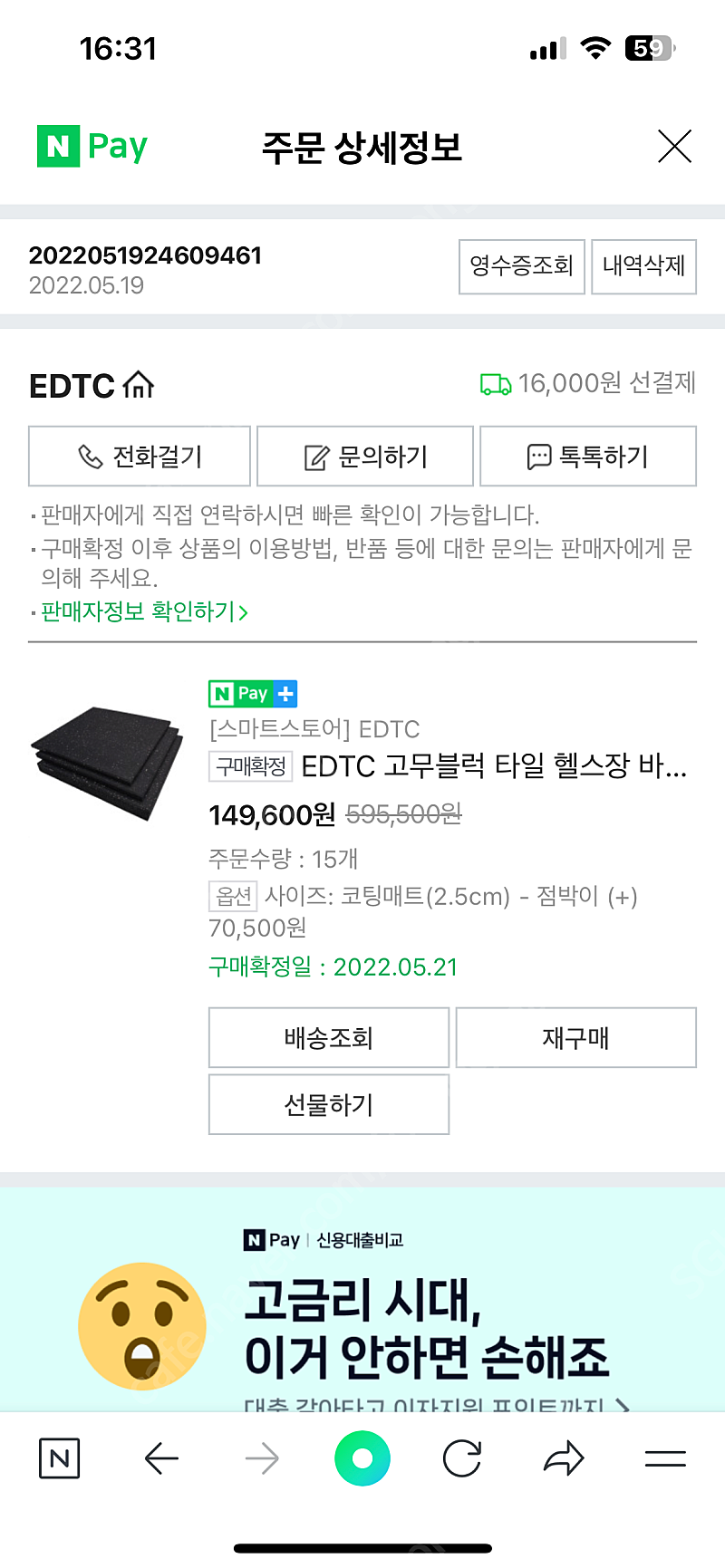The height and width of the screenshot is (1568, 725).
Task: Open the chat bubble icon for 톡톡하기
Action: (x=538, y=456)
